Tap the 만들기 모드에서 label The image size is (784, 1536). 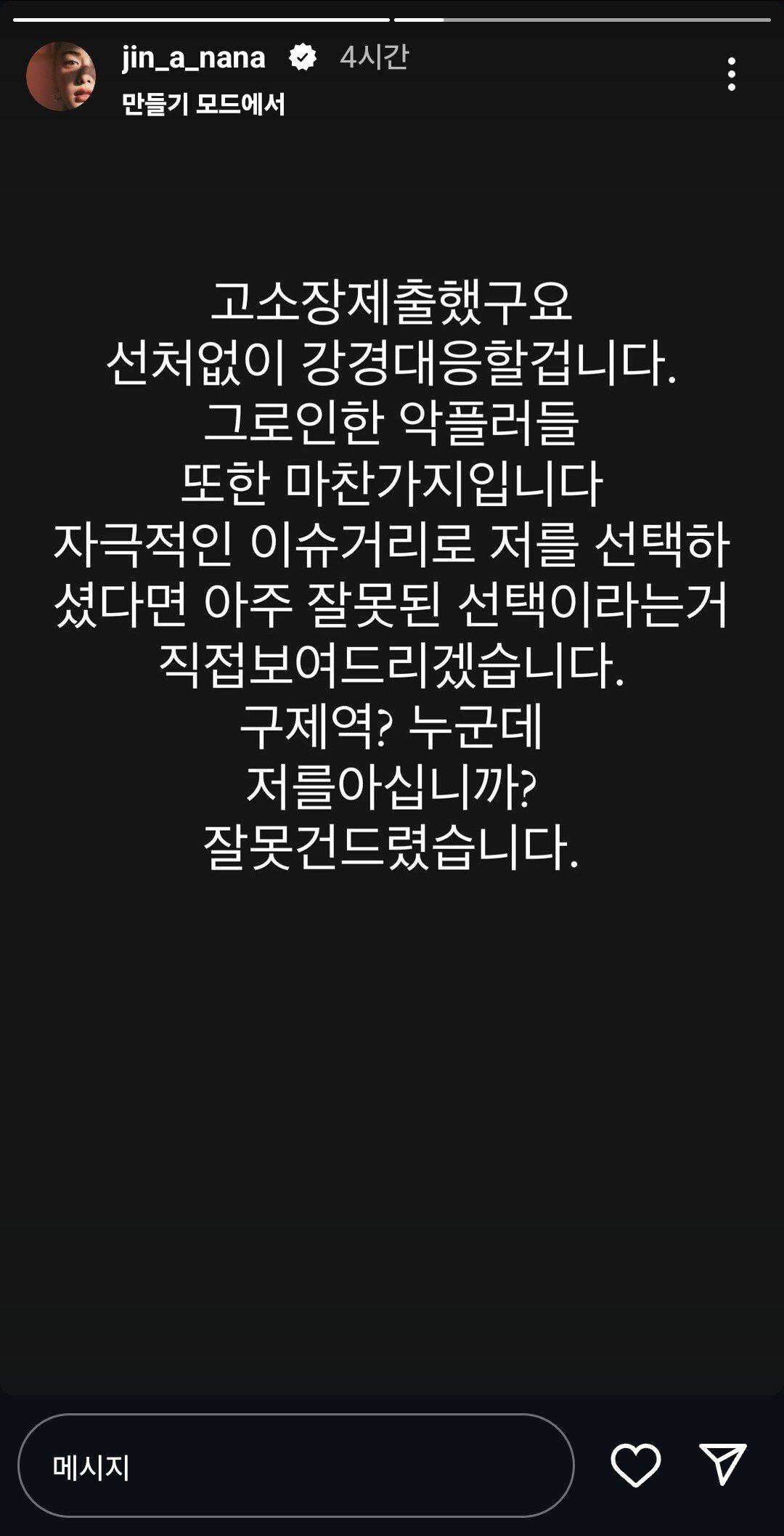203,104
